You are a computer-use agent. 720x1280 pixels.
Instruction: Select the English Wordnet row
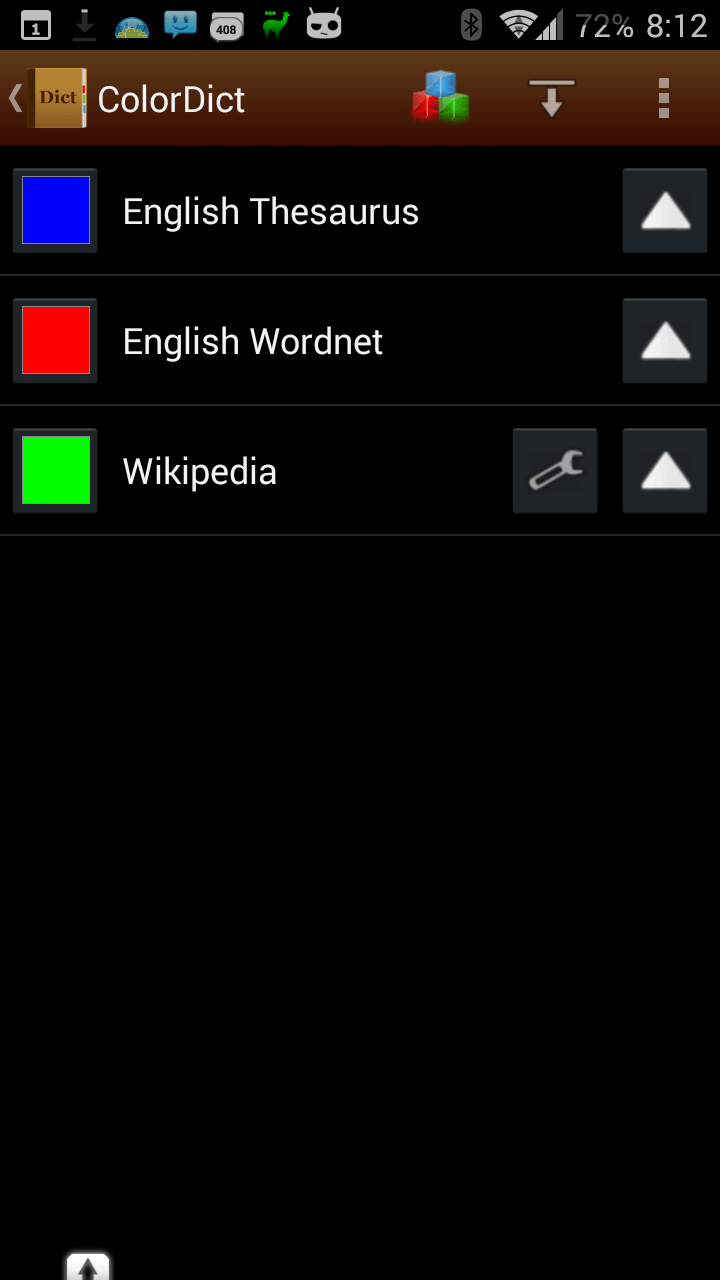click(360, 340)
